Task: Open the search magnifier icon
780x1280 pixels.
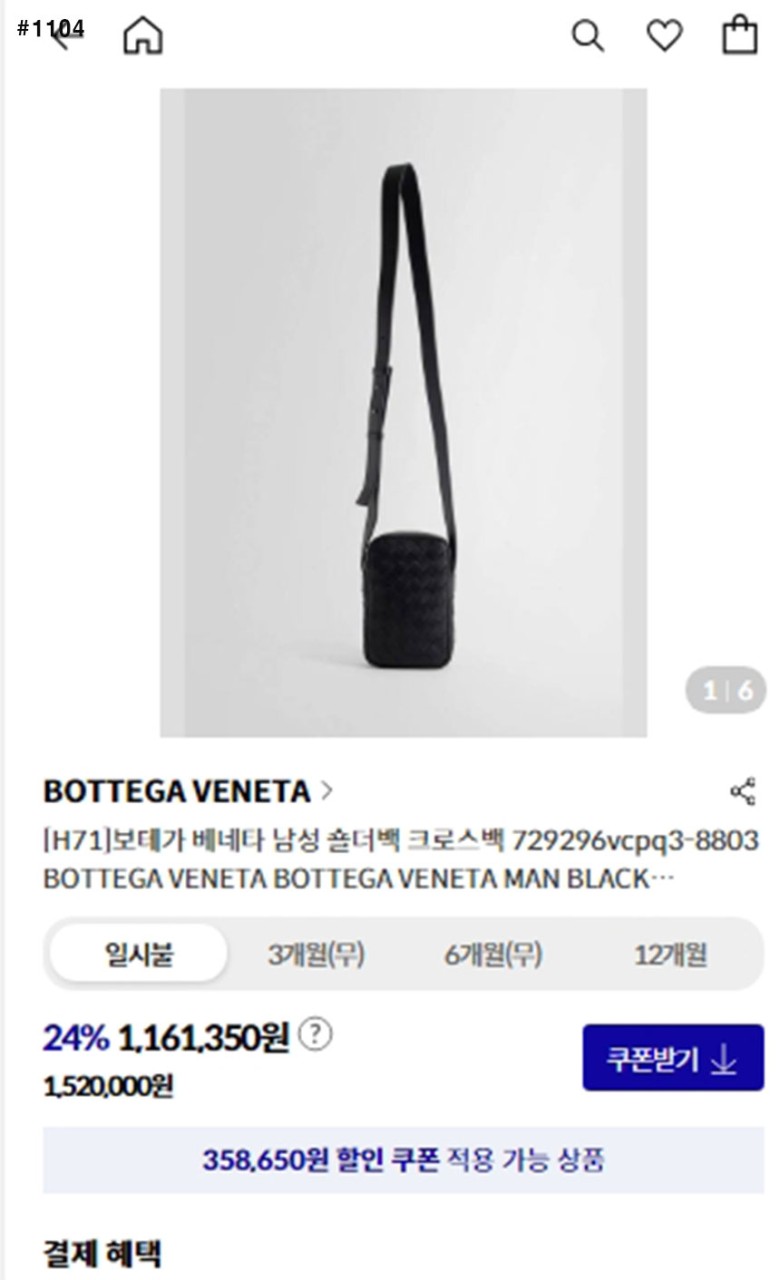Action: [587, 36]
